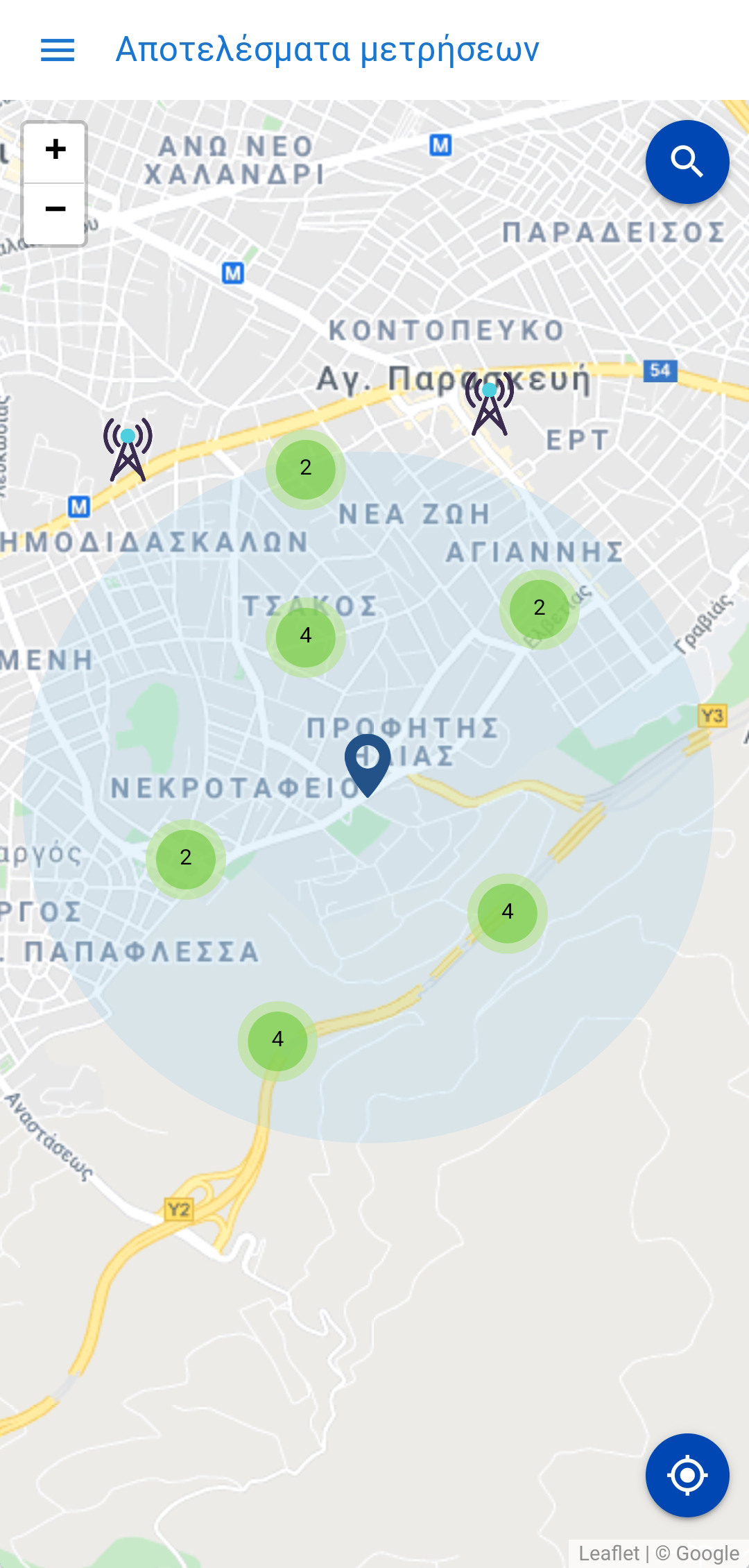Image resolution: width=749 pixels, height=1568 pixels.
Task: Open the 2-measurement cluster below ΑΓΙΑΝΝΗΣ label
Action: click(539, 608)
